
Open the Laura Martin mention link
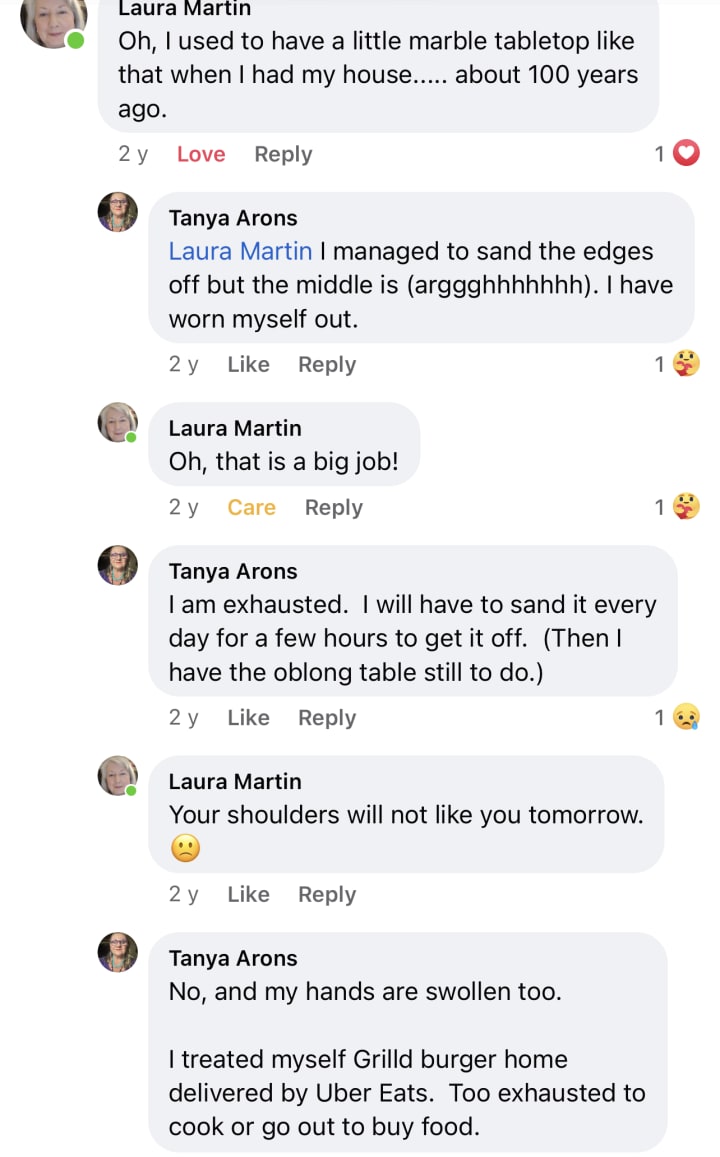coord(240,251)
